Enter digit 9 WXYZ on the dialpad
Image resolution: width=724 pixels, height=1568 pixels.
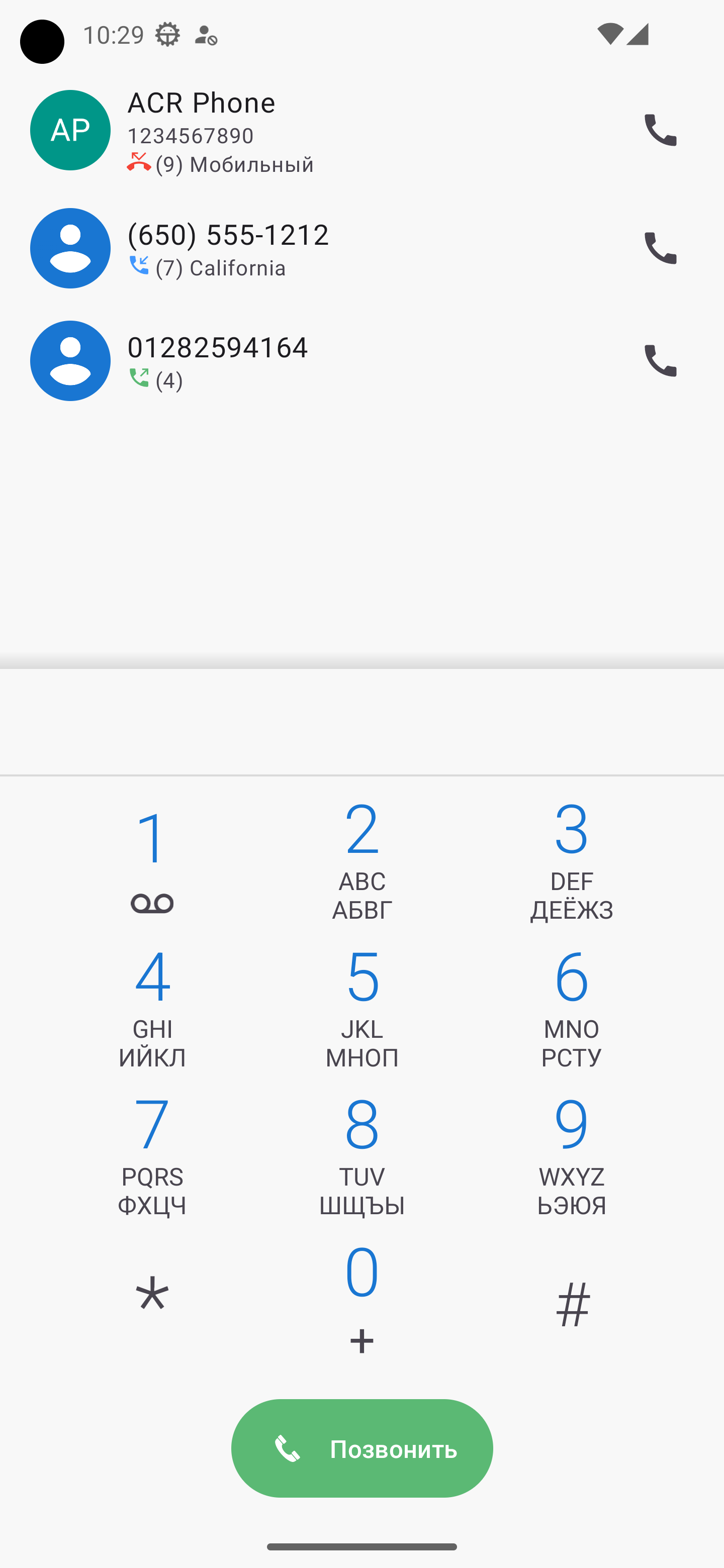571,1156
